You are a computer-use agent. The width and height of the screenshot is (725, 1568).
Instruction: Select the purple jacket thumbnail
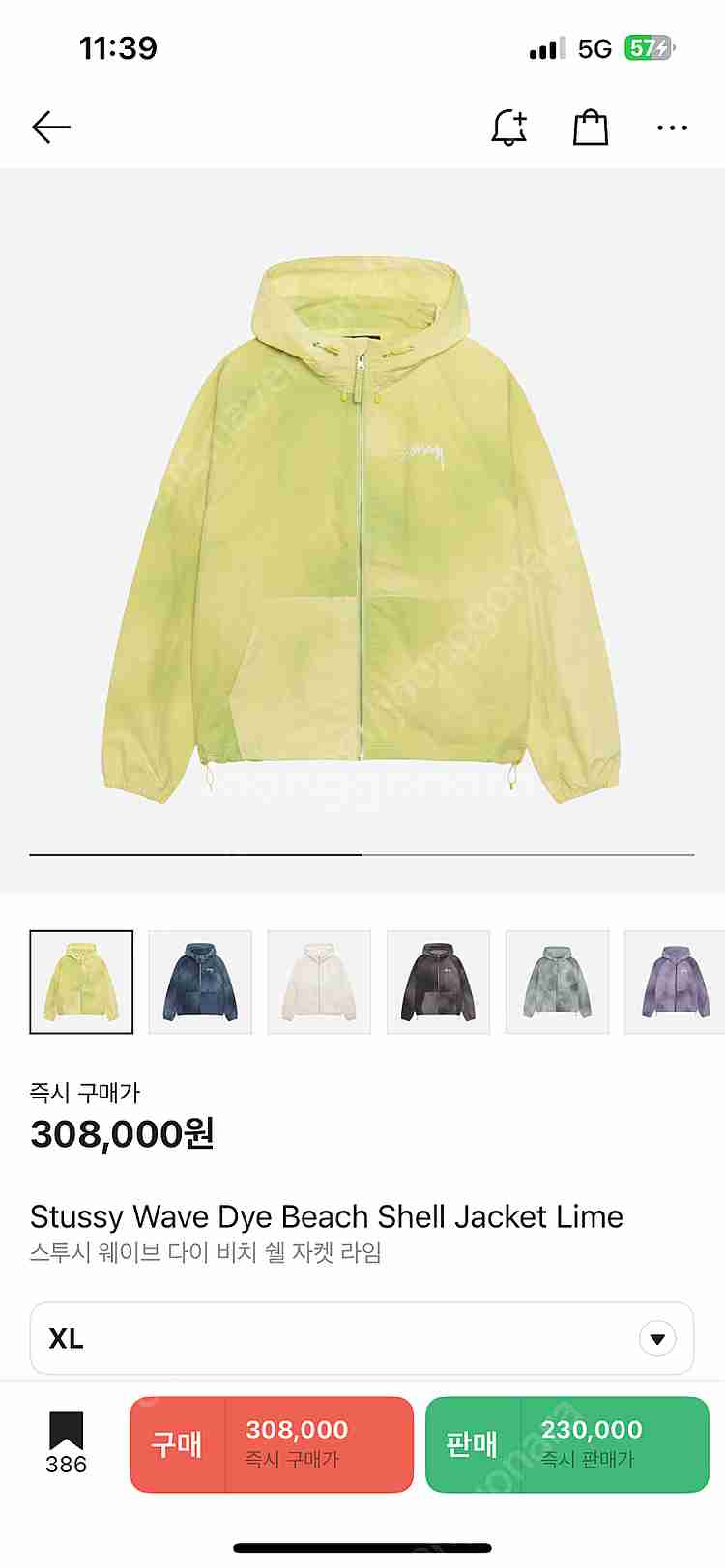[x=675, y=983]
